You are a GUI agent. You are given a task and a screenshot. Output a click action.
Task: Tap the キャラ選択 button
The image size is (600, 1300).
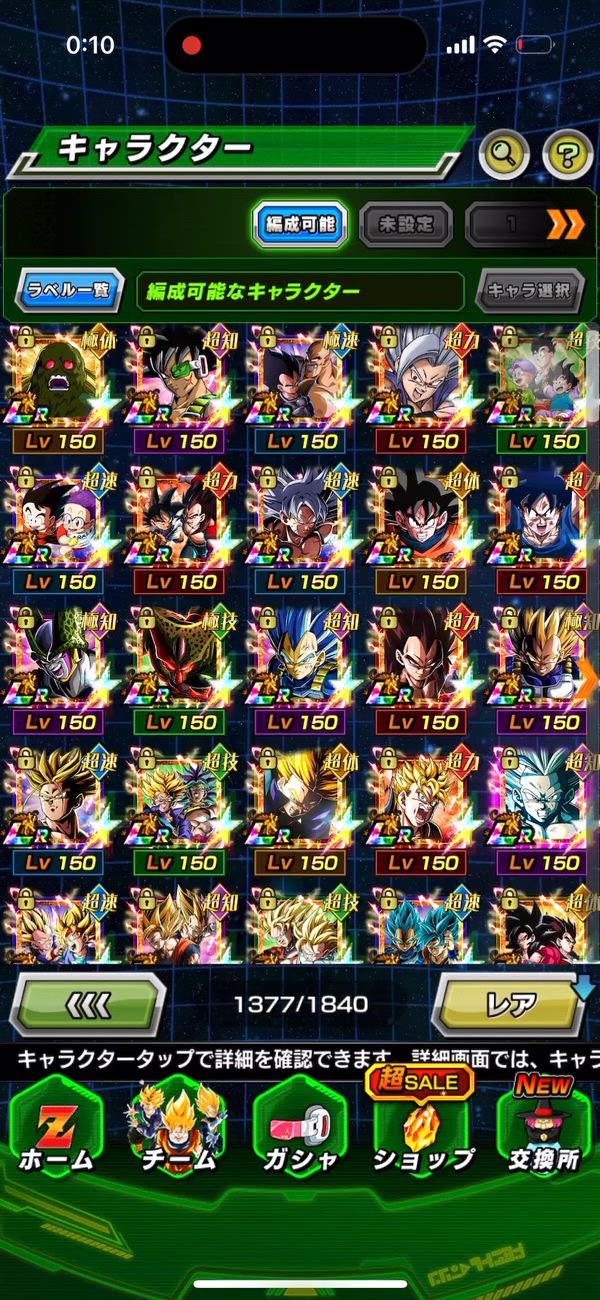[x=529, y=291]
